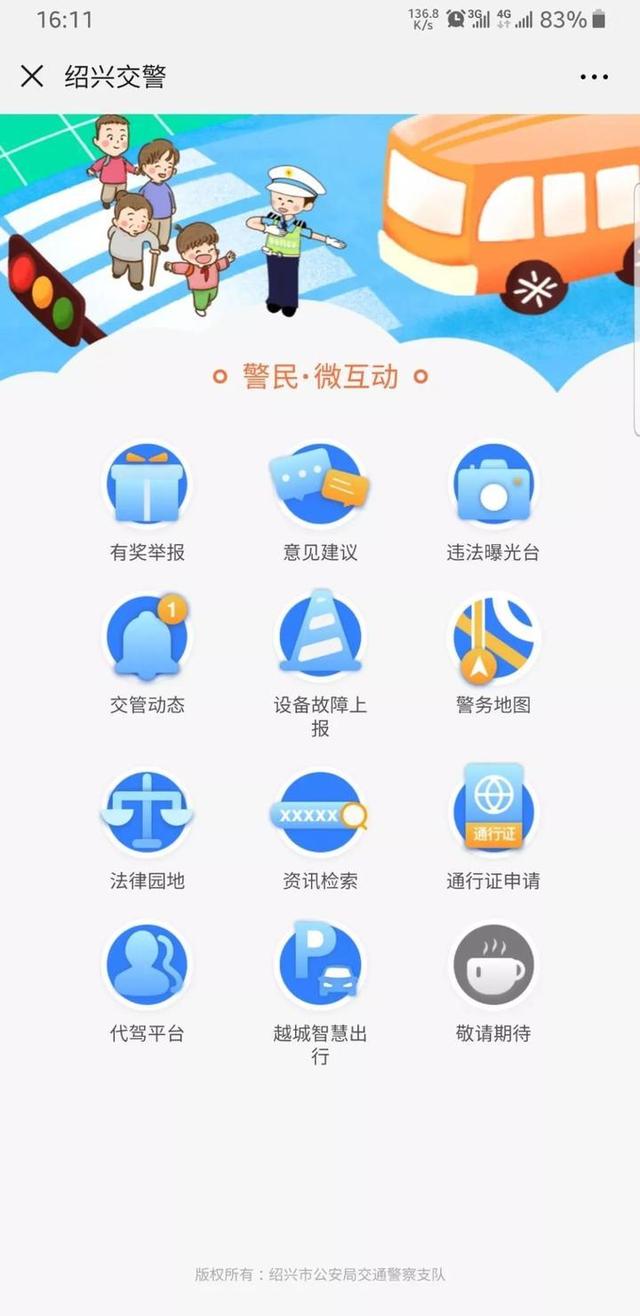Viewport: 640px width, 1316px height.
Task: Launch 越城智慧出行 parking
Action: tap(319, 965)
